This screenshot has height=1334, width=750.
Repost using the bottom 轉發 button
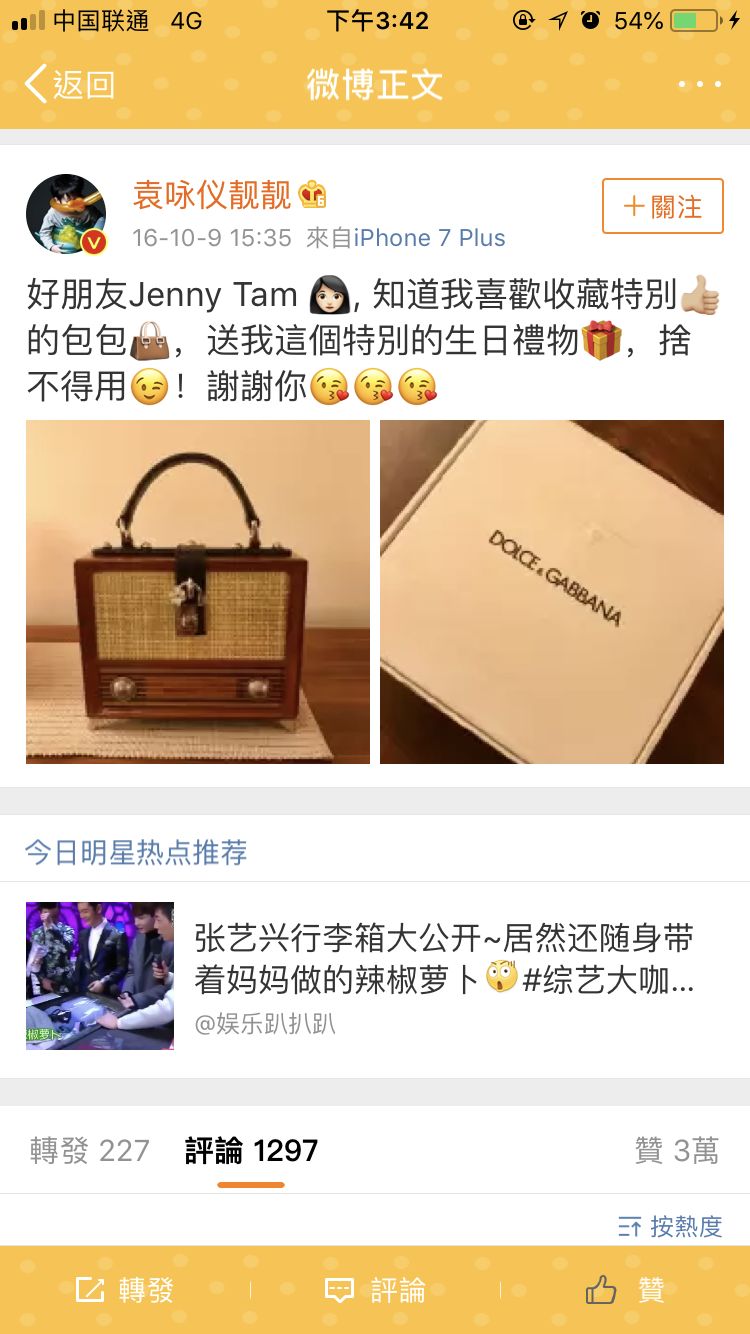125,1290
